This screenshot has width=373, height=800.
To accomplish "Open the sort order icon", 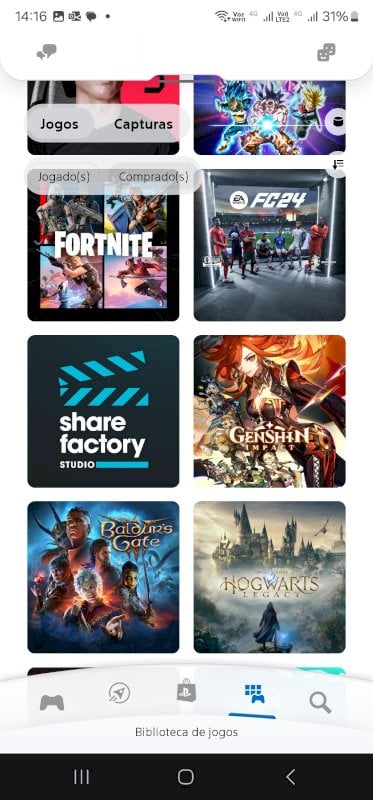I will click(338, 164).
